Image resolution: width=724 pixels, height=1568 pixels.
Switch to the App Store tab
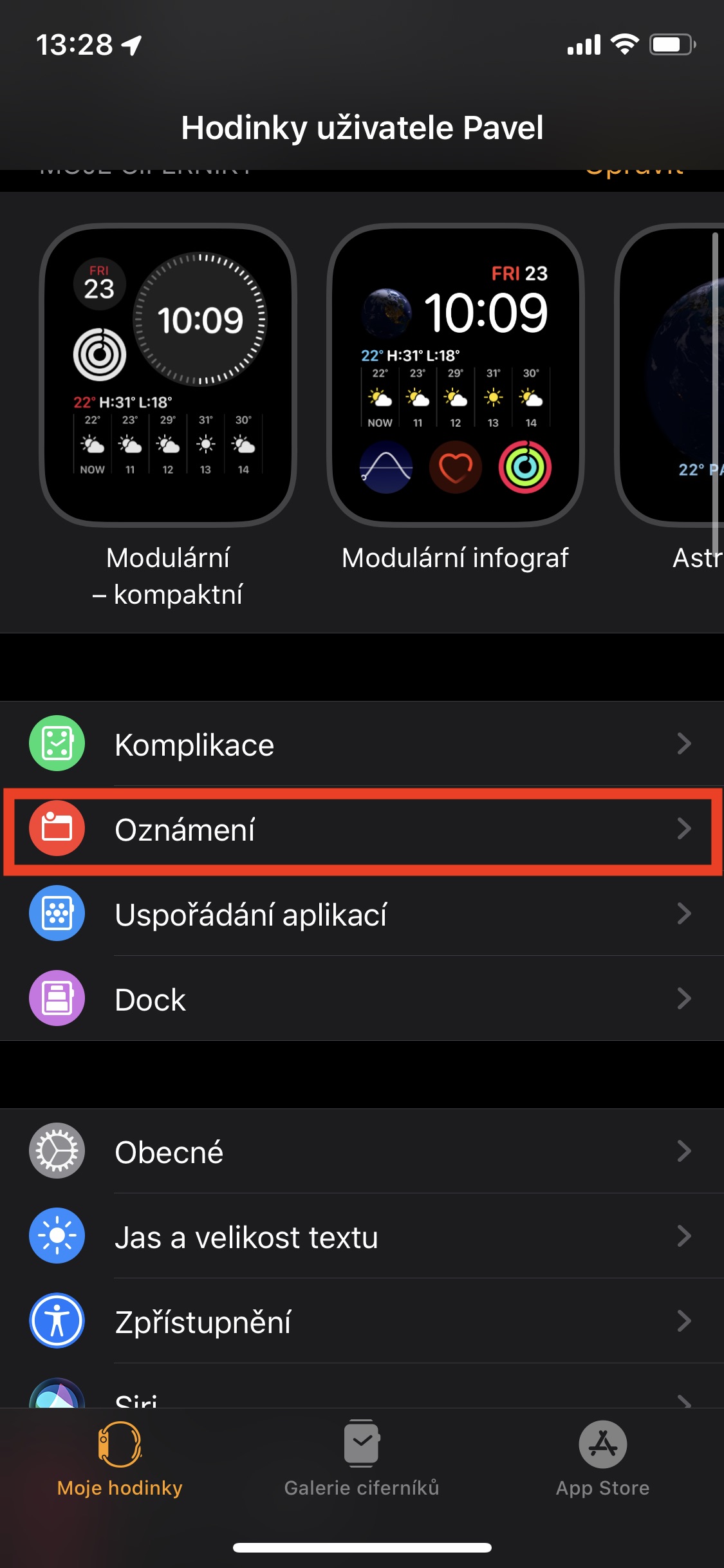[602, 1459]
